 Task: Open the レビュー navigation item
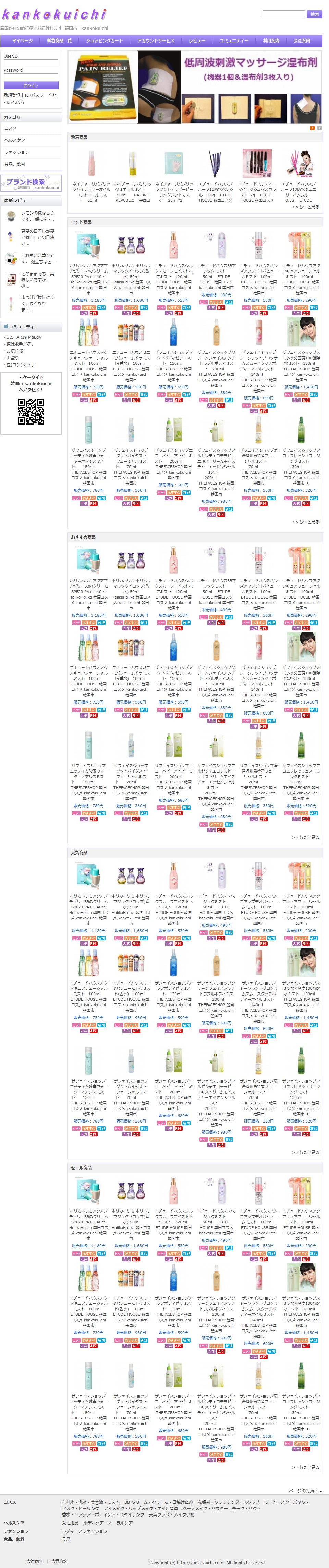(196, 41)
